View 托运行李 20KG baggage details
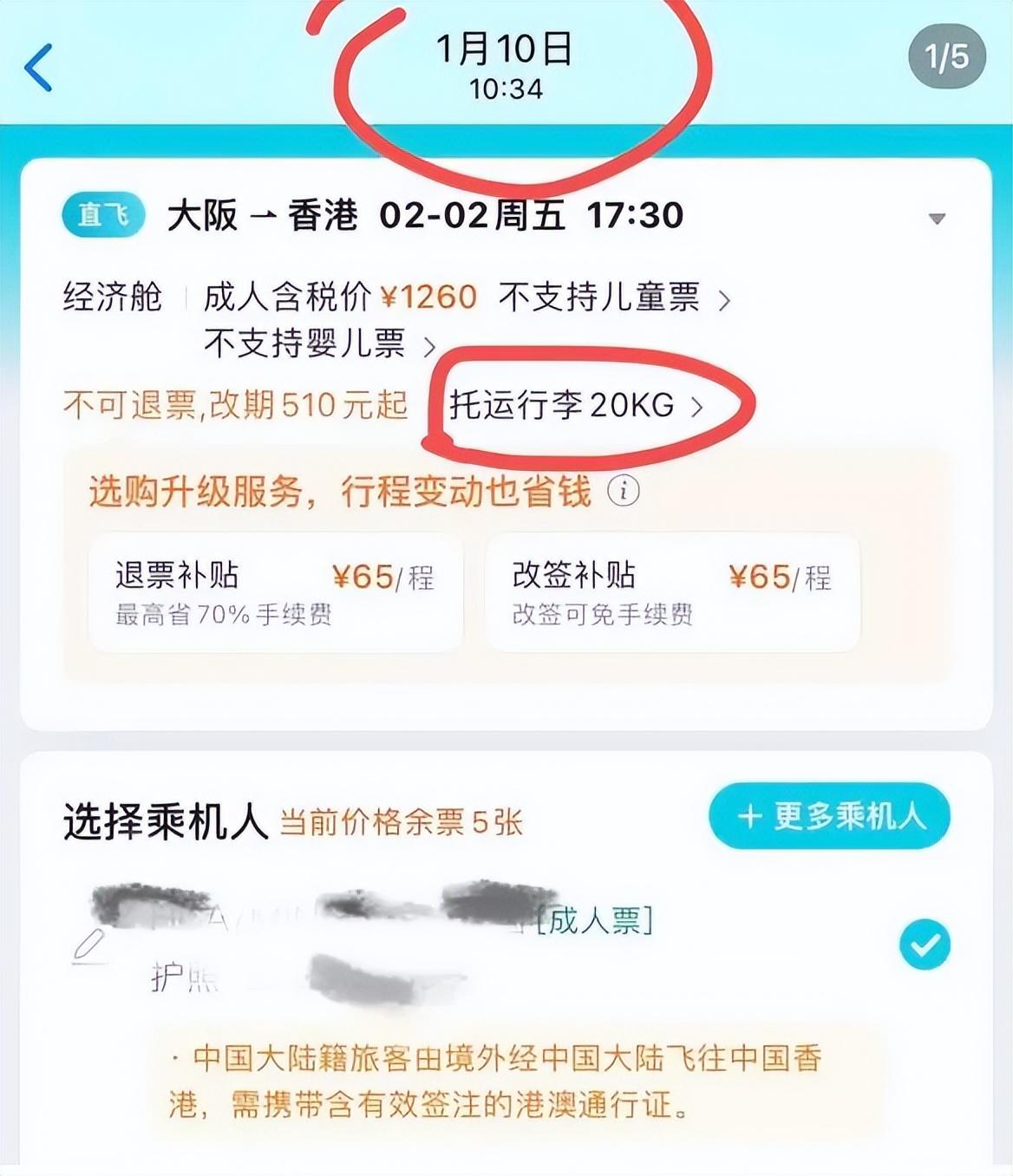Image resolution: width=1013 pixels, height=1176 pixels. [576, 405]
